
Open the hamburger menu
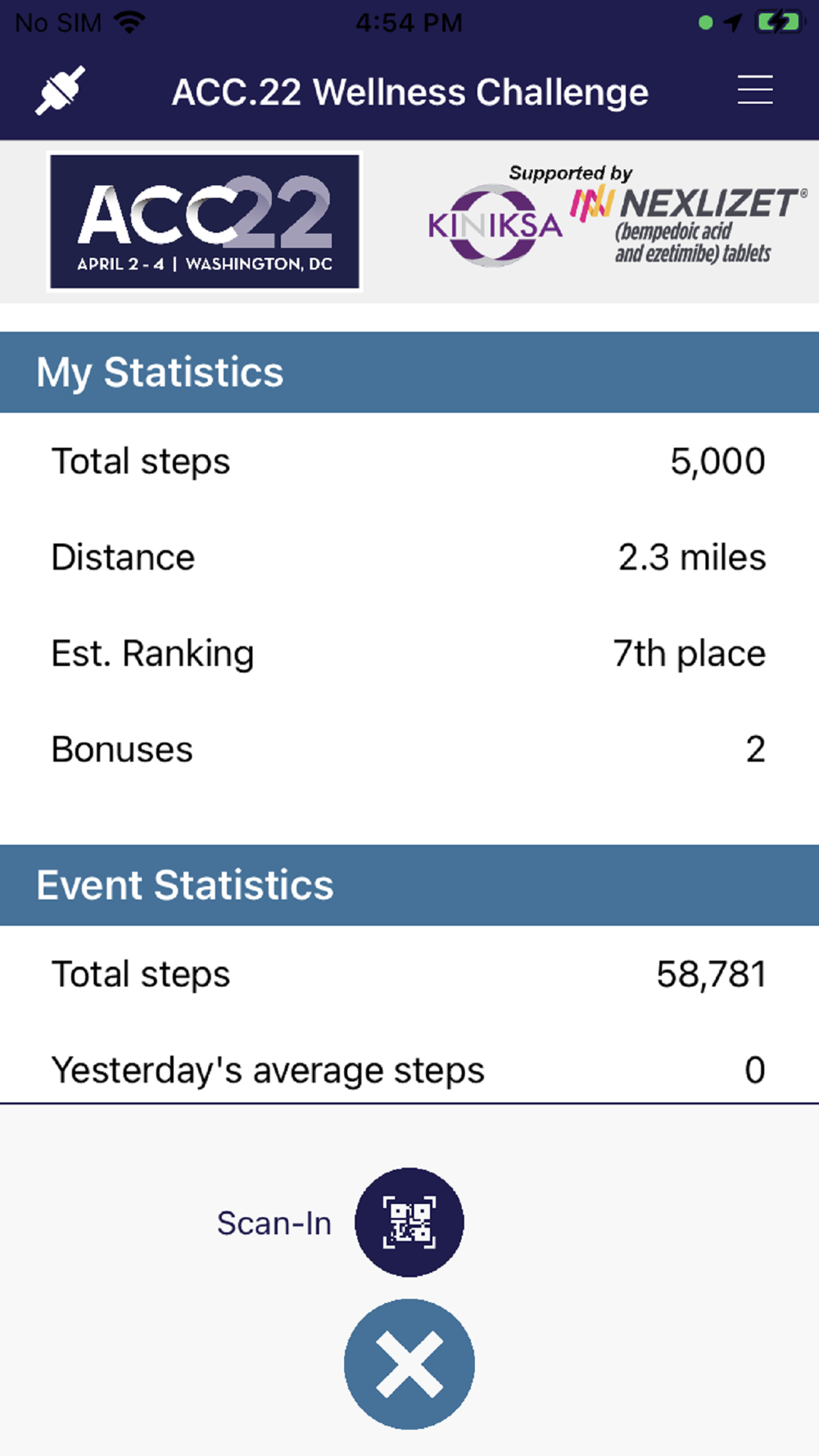(x=754, y=90)
